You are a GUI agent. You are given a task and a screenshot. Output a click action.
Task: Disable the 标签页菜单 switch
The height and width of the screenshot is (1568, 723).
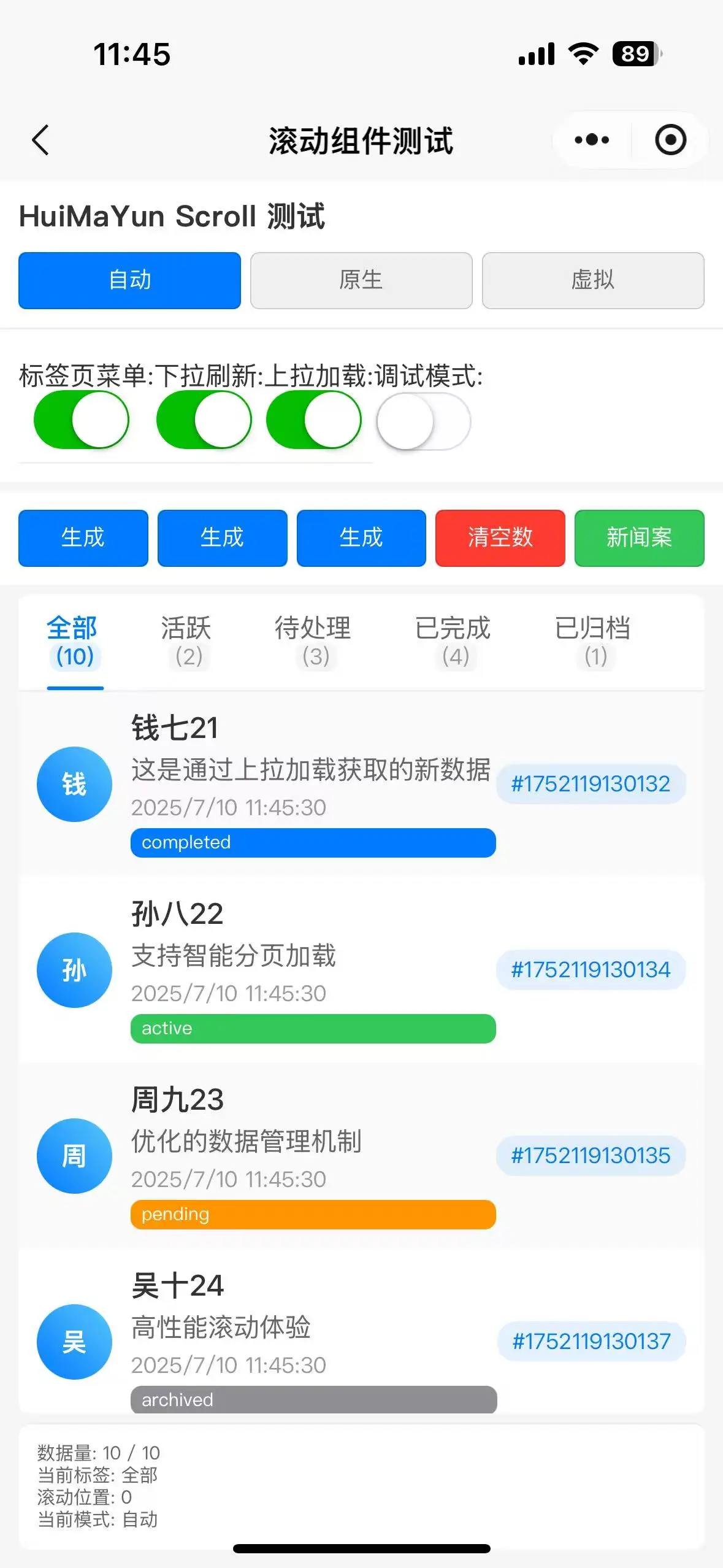pos(82,420)
